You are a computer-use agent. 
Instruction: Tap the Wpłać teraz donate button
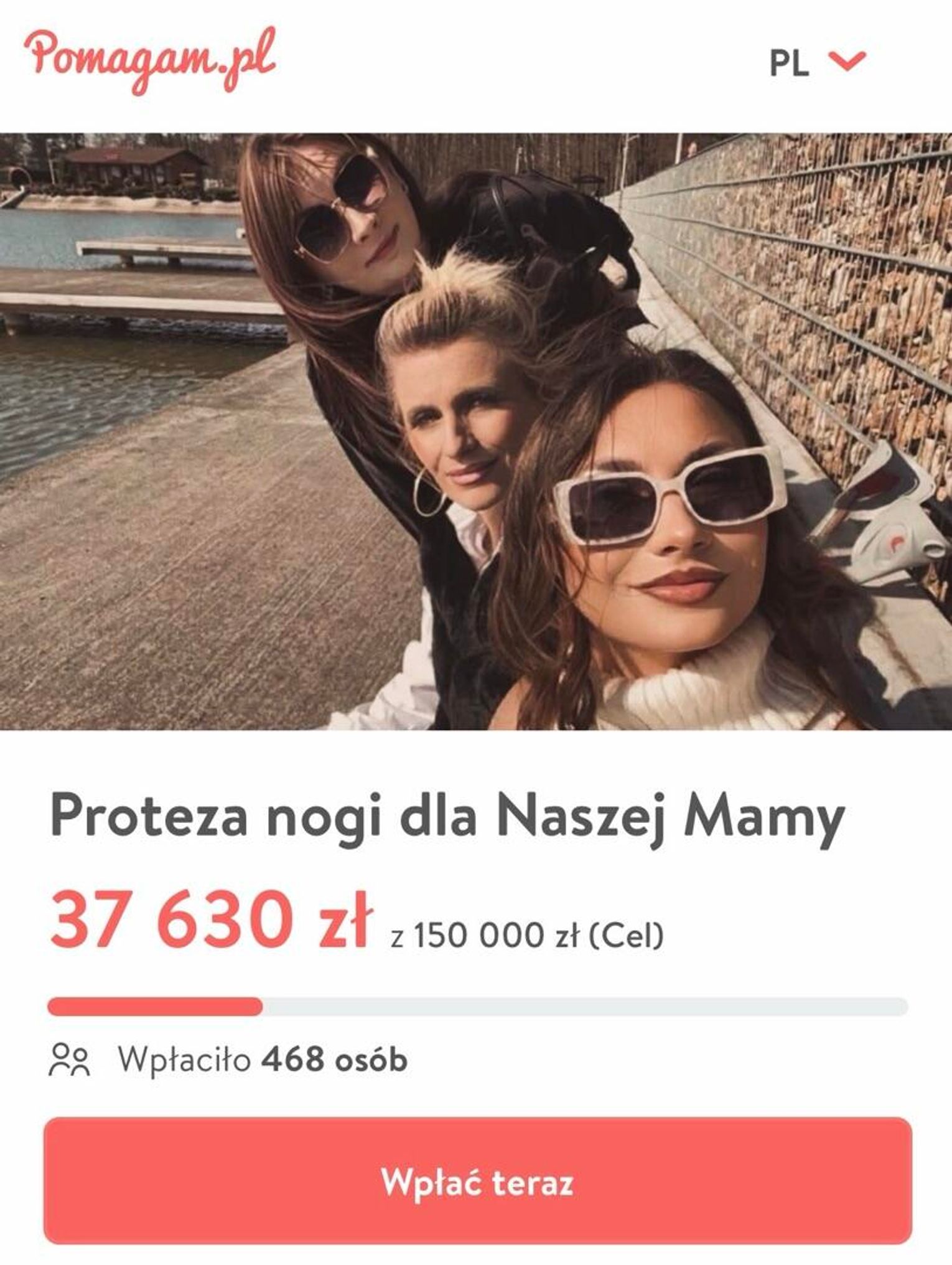[x=477, y=1182]
